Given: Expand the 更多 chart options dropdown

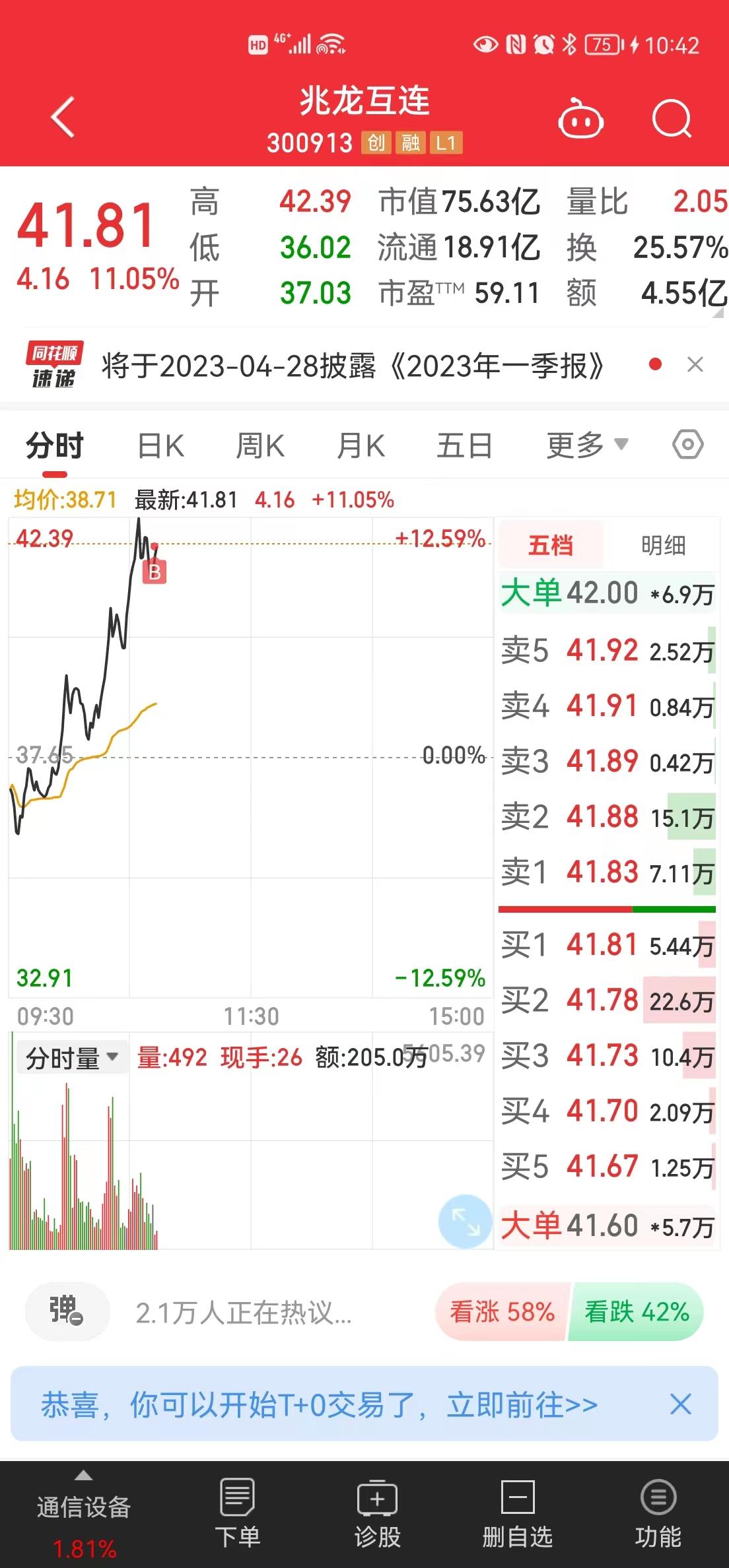Looking at the screenshot, I should (587, 445).
